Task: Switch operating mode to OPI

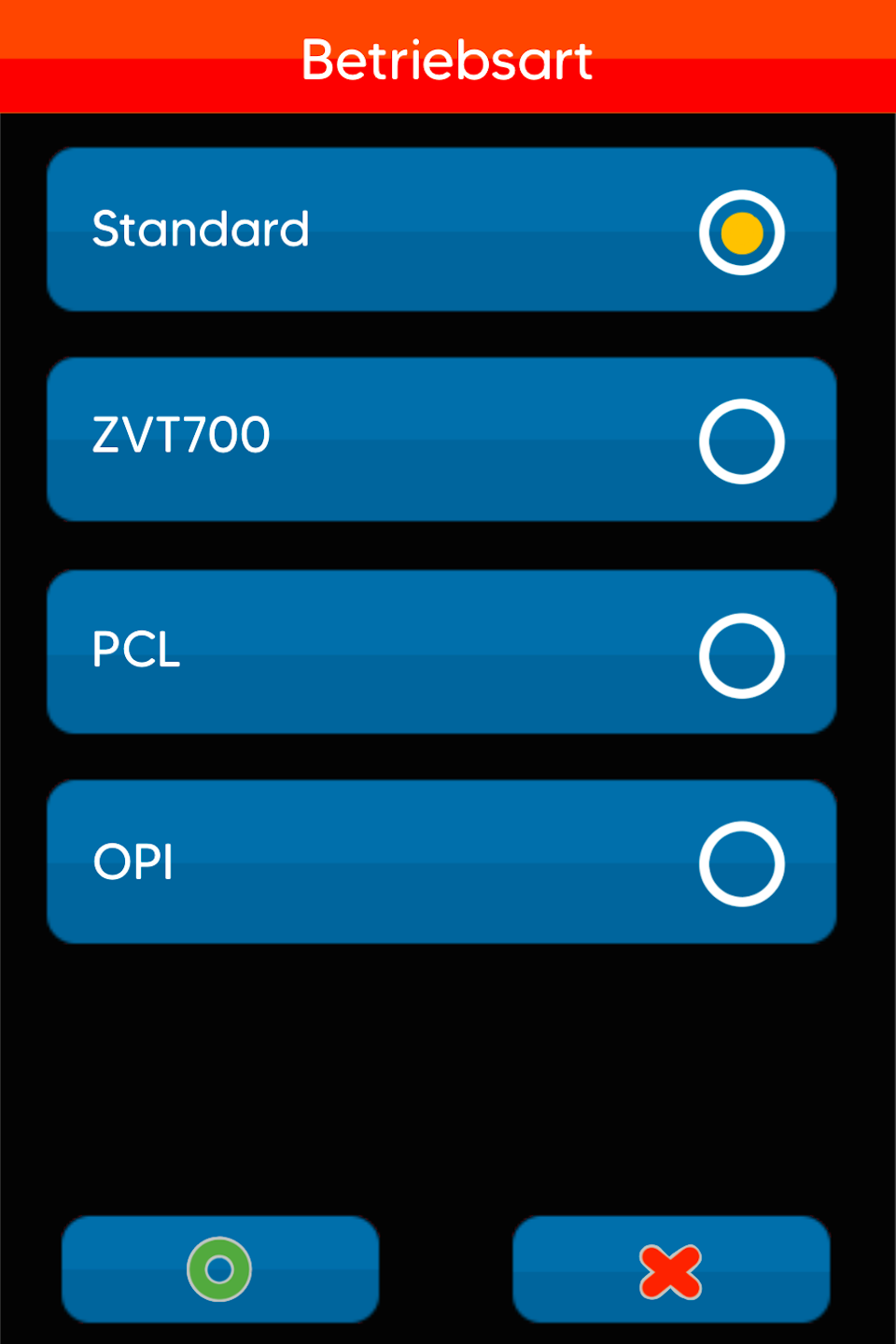Action: (x=441, y=862)
